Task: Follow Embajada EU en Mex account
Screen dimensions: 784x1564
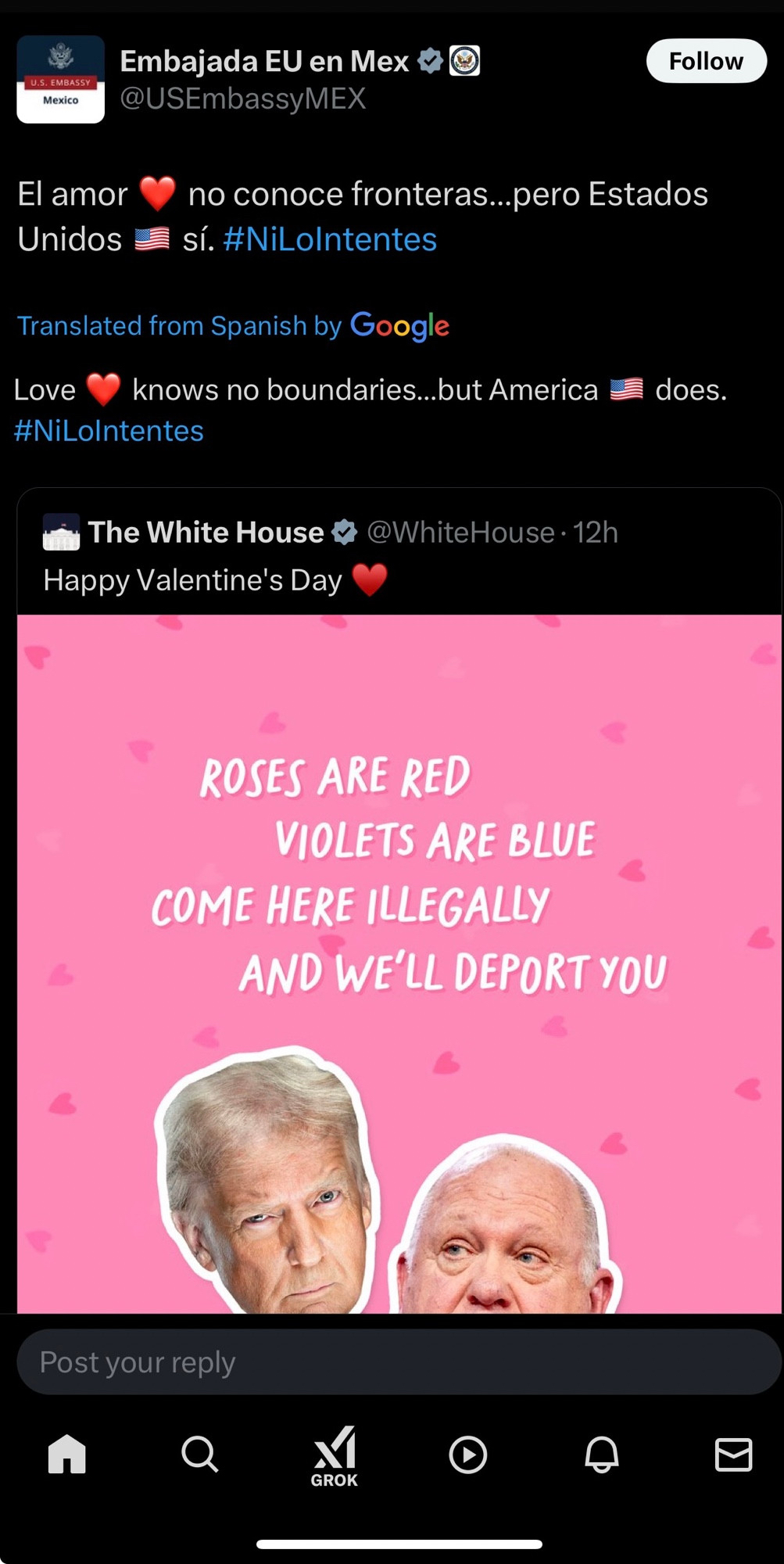Action: [x=706, y=61]
